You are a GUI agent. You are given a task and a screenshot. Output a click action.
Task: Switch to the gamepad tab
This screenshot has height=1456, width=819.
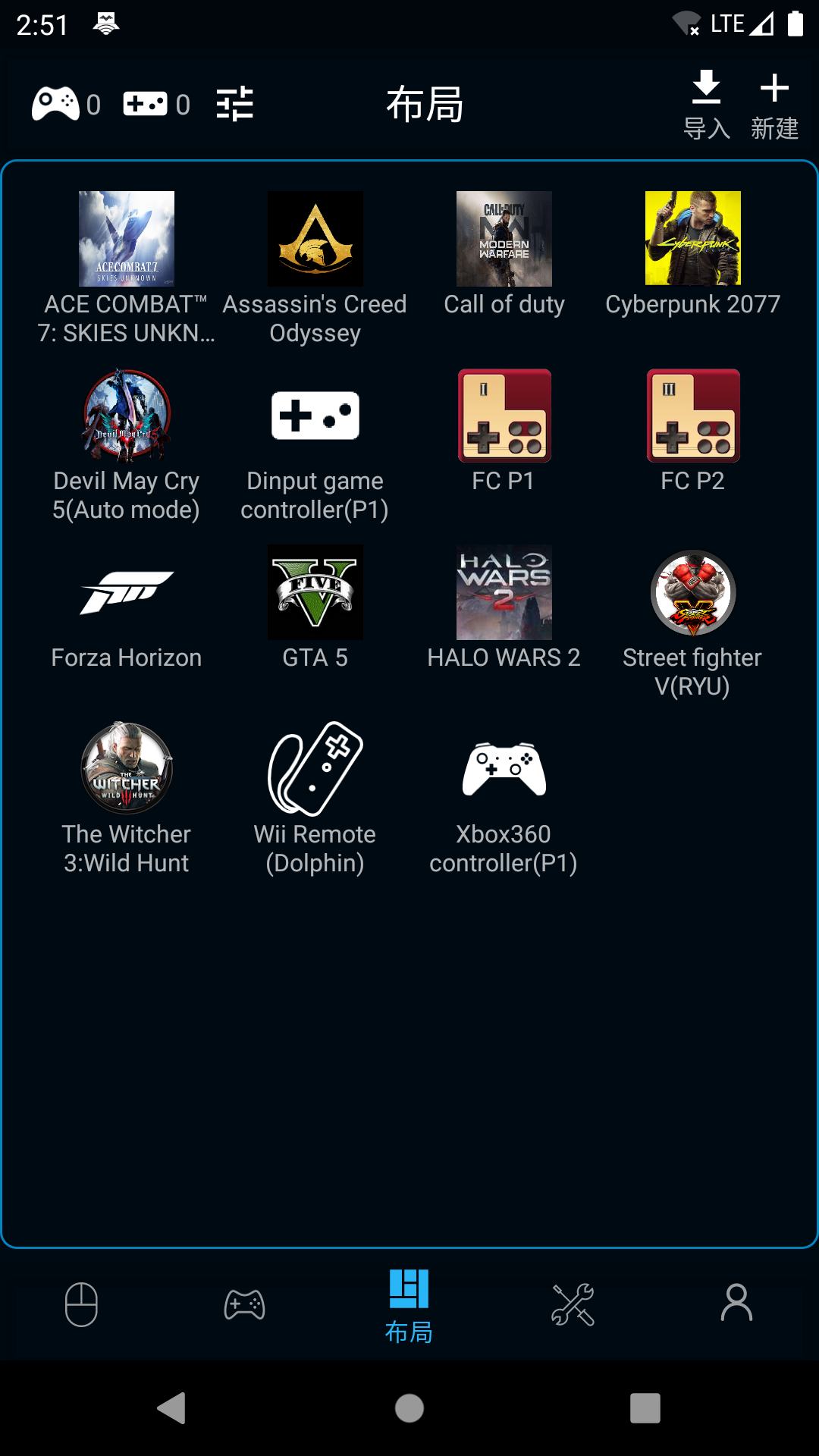point(244,1304)
